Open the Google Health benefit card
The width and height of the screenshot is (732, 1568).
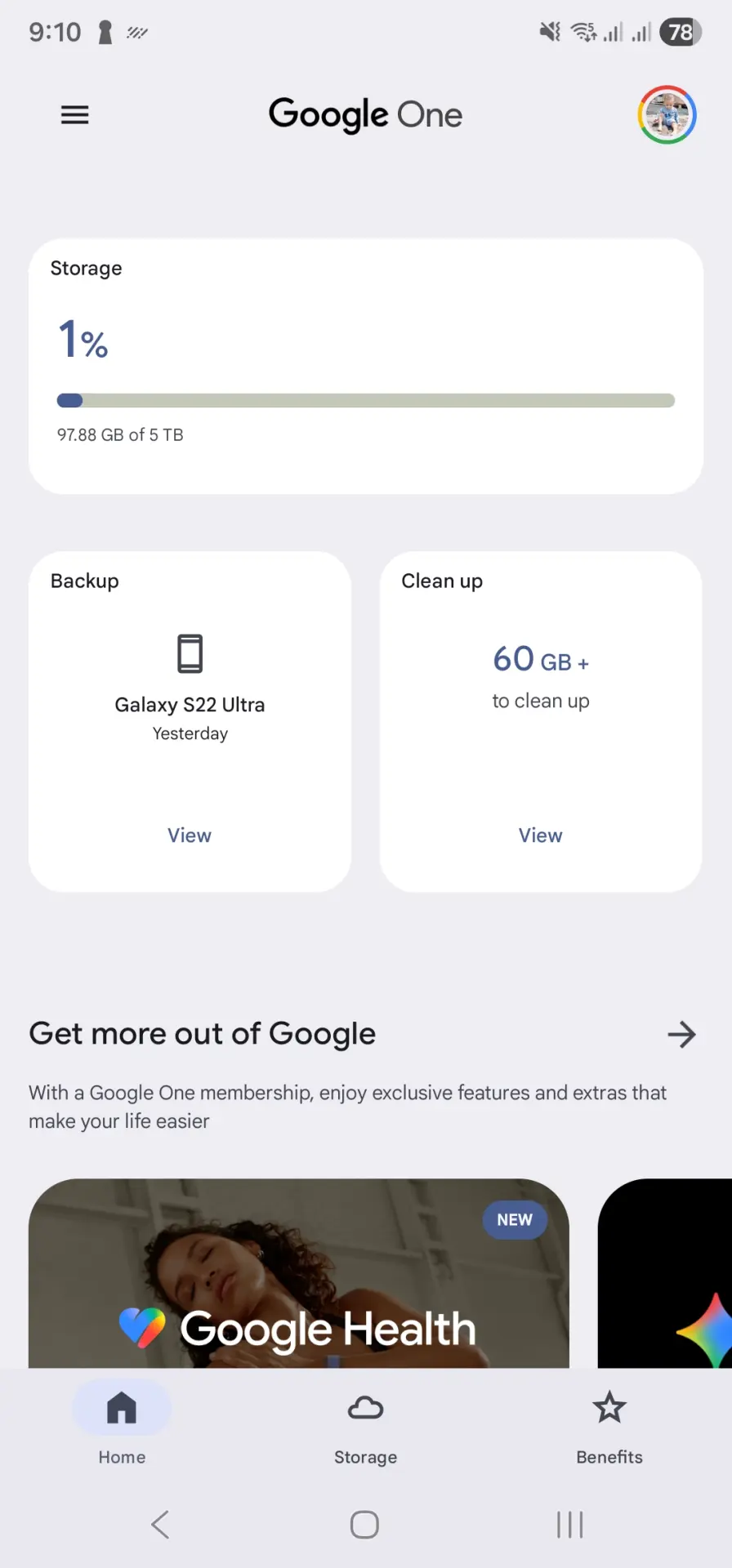pyautogui.click(x=299, y=1273)
